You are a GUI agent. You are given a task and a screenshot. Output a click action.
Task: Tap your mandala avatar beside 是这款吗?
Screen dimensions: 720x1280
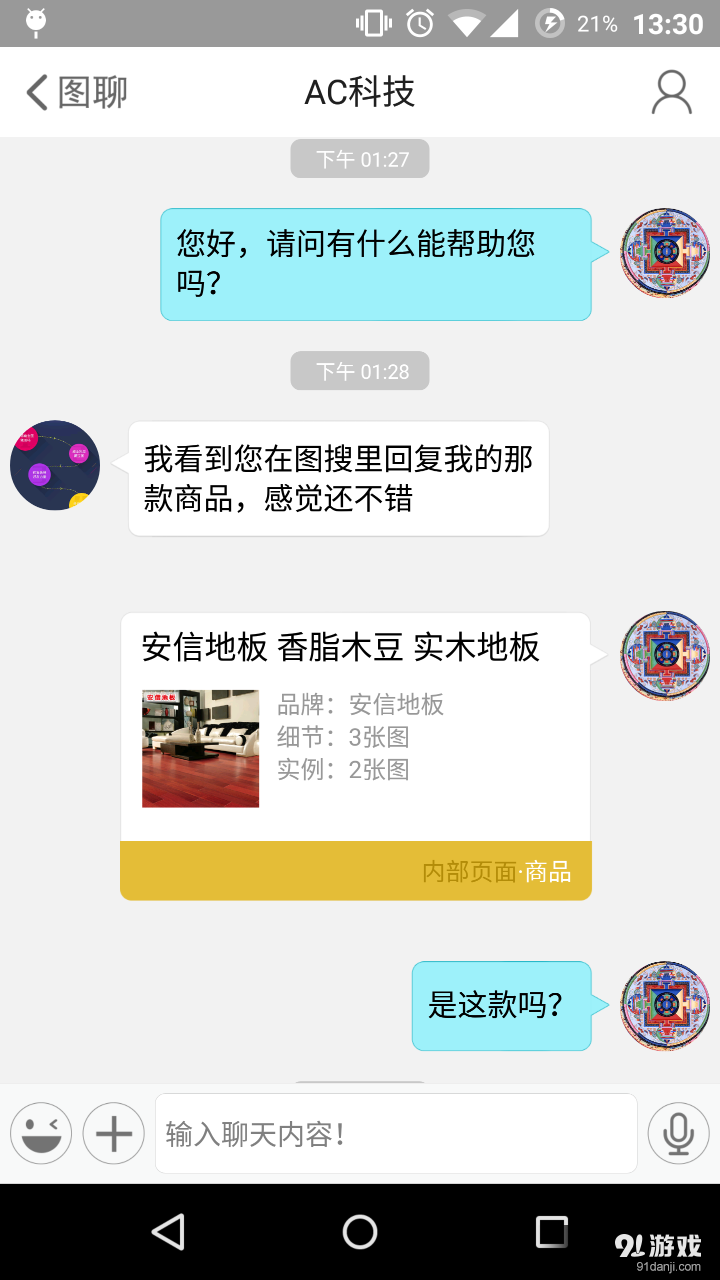tap(664, 1005)
